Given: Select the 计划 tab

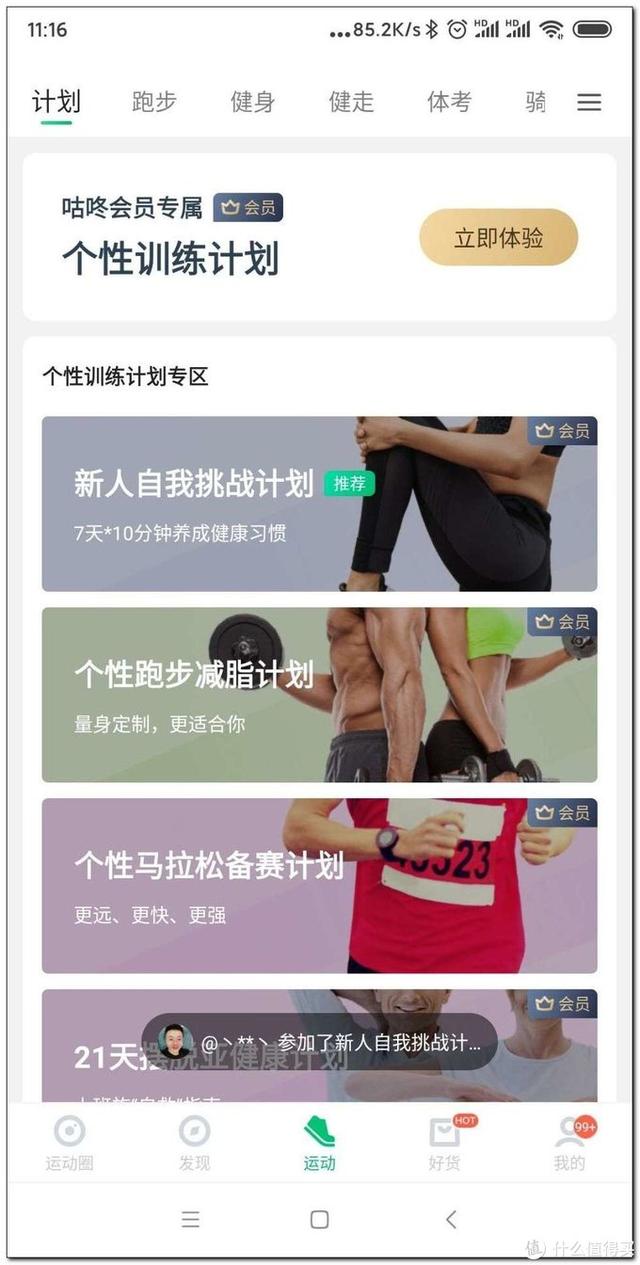Looking at the screenshot, I should click(56, 102).
